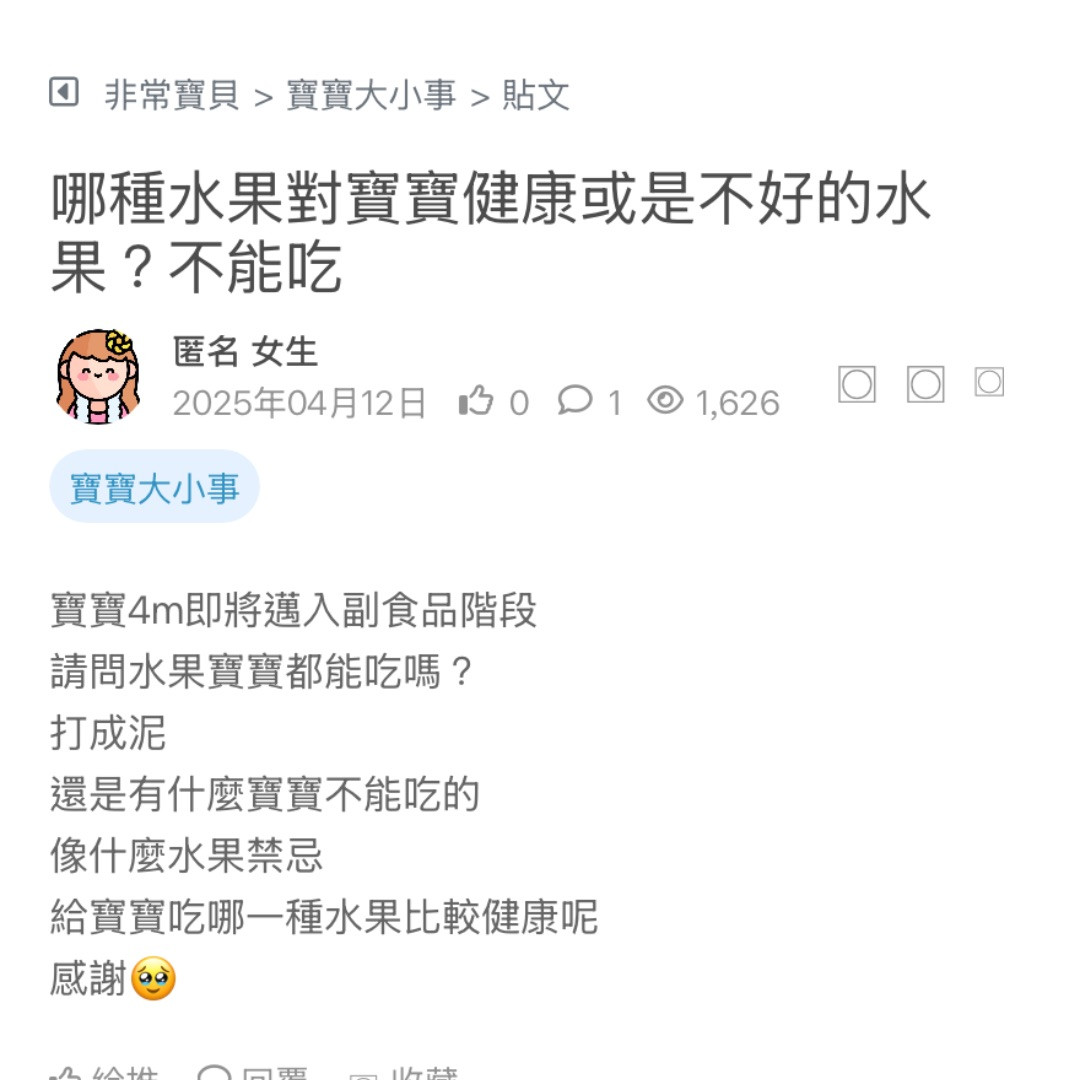Tap 回覆 to reply to the post
Image resolution: width=1080 pixels, height=1080 pixels.
(x=254, y=1074)
